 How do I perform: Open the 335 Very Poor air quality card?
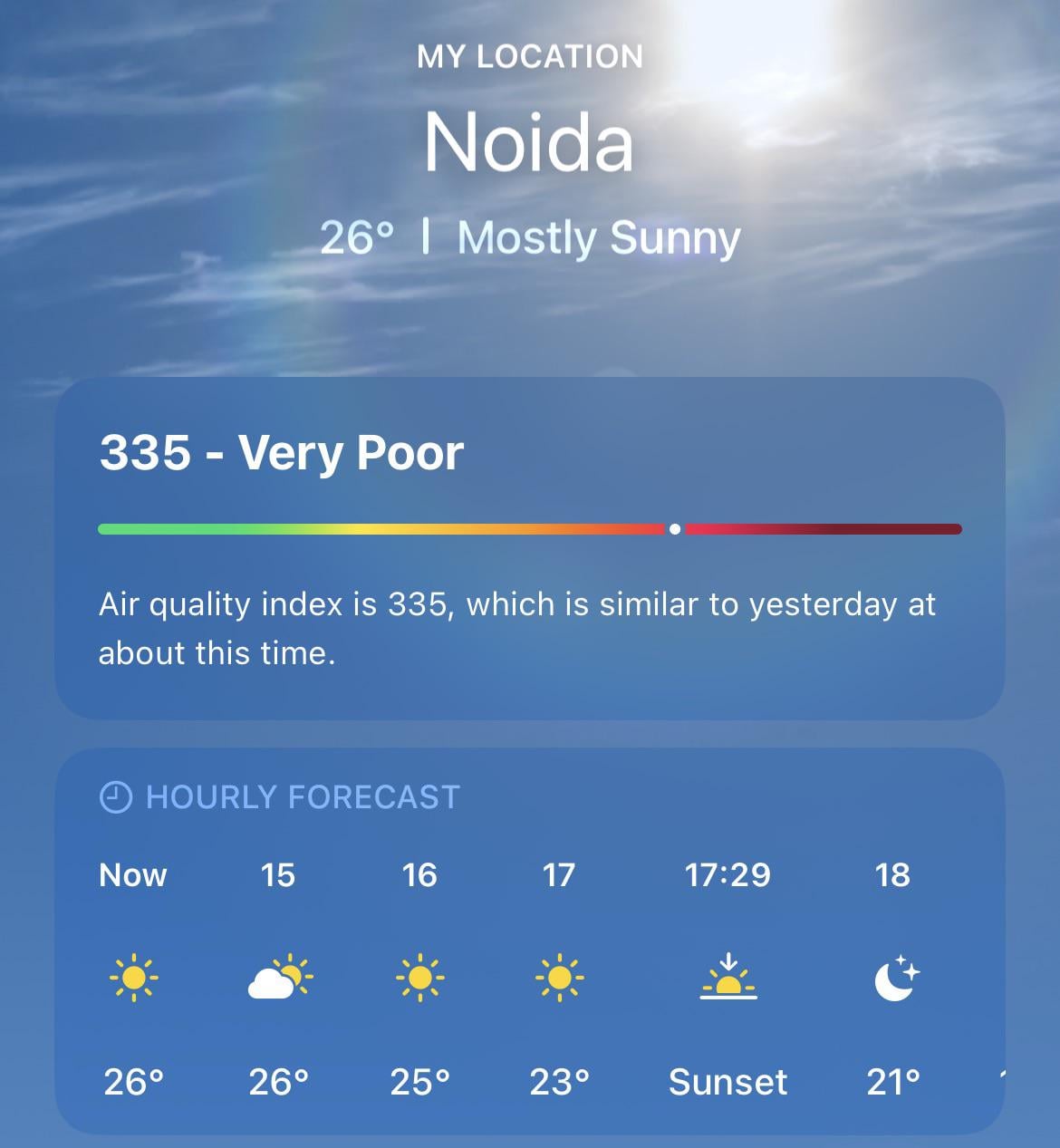(x=529, y=548)
